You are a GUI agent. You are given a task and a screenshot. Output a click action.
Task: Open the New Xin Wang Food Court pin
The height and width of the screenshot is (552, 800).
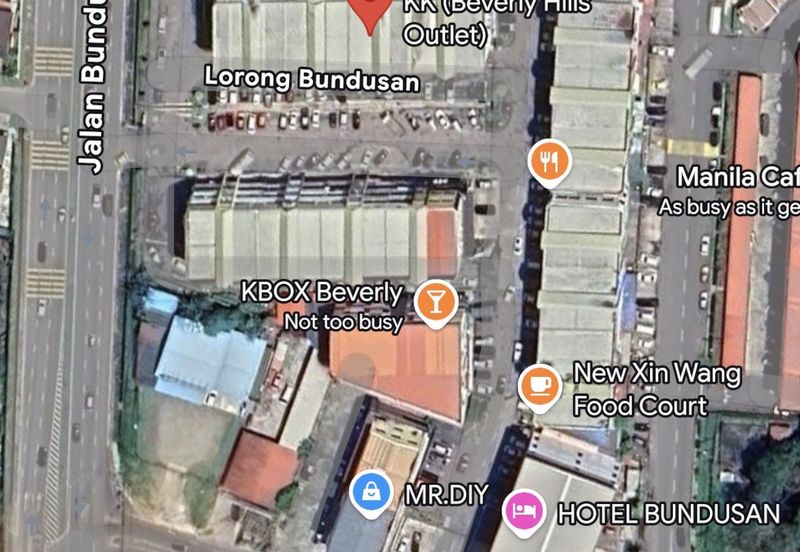click(540, 385)
